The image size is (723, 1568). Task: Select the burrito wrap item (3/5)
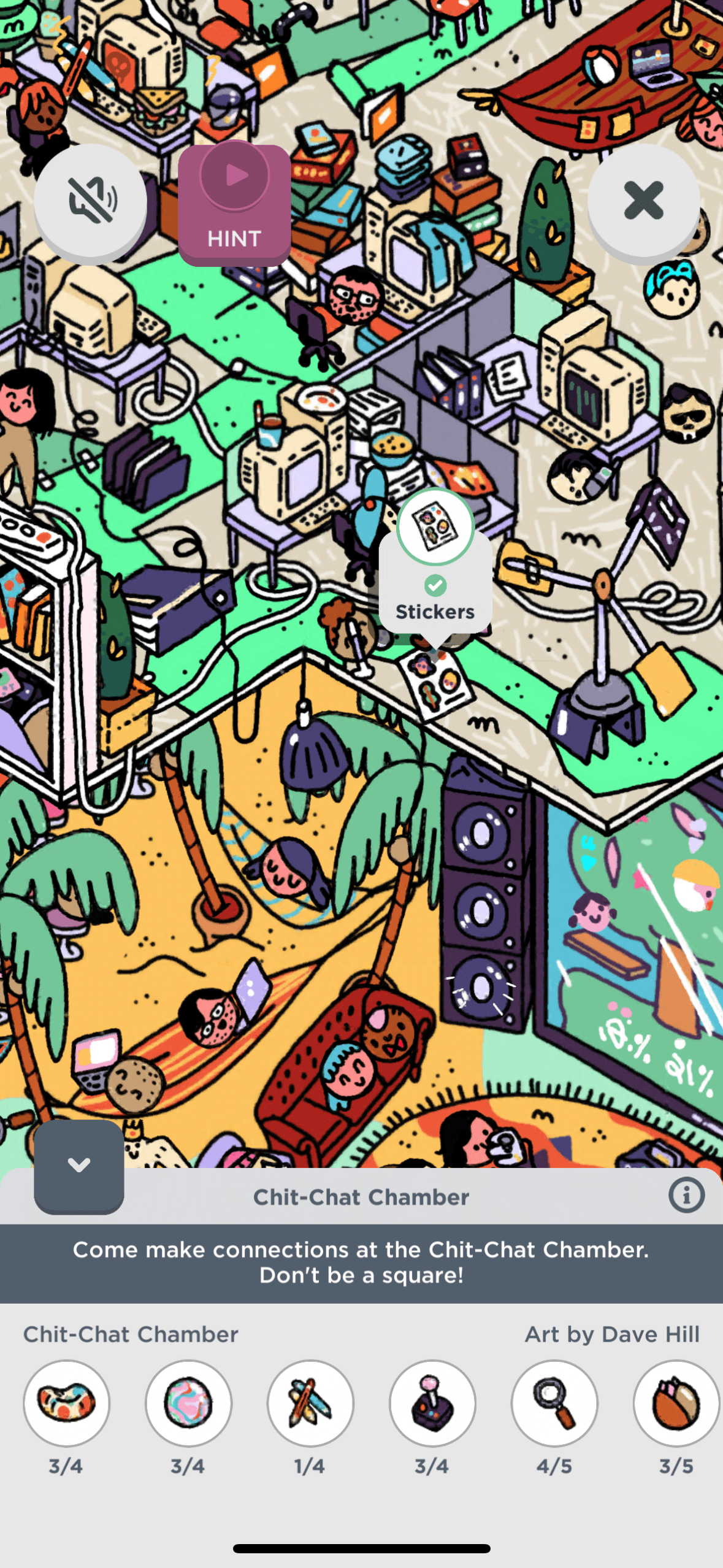[x=676, y=1403]
